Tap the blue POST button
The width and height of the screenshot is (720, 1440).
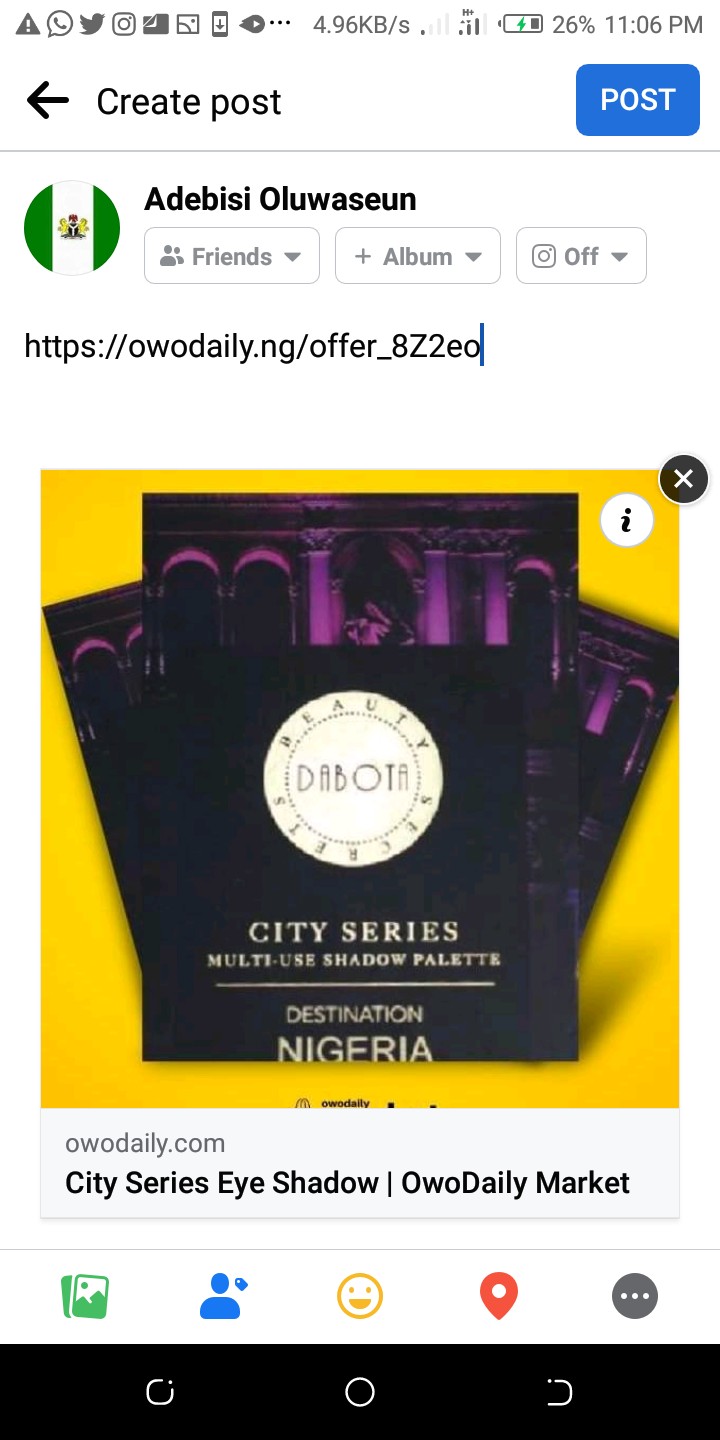tap(637, 99)
